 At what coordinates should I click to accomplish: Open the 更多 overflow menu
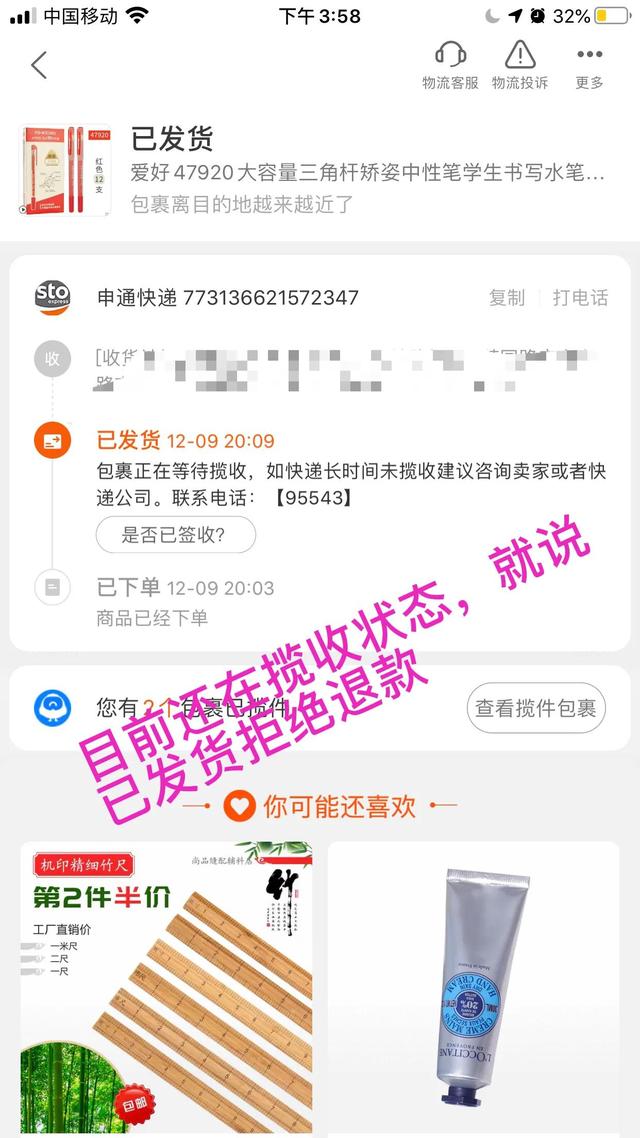(x=589, y=65)
